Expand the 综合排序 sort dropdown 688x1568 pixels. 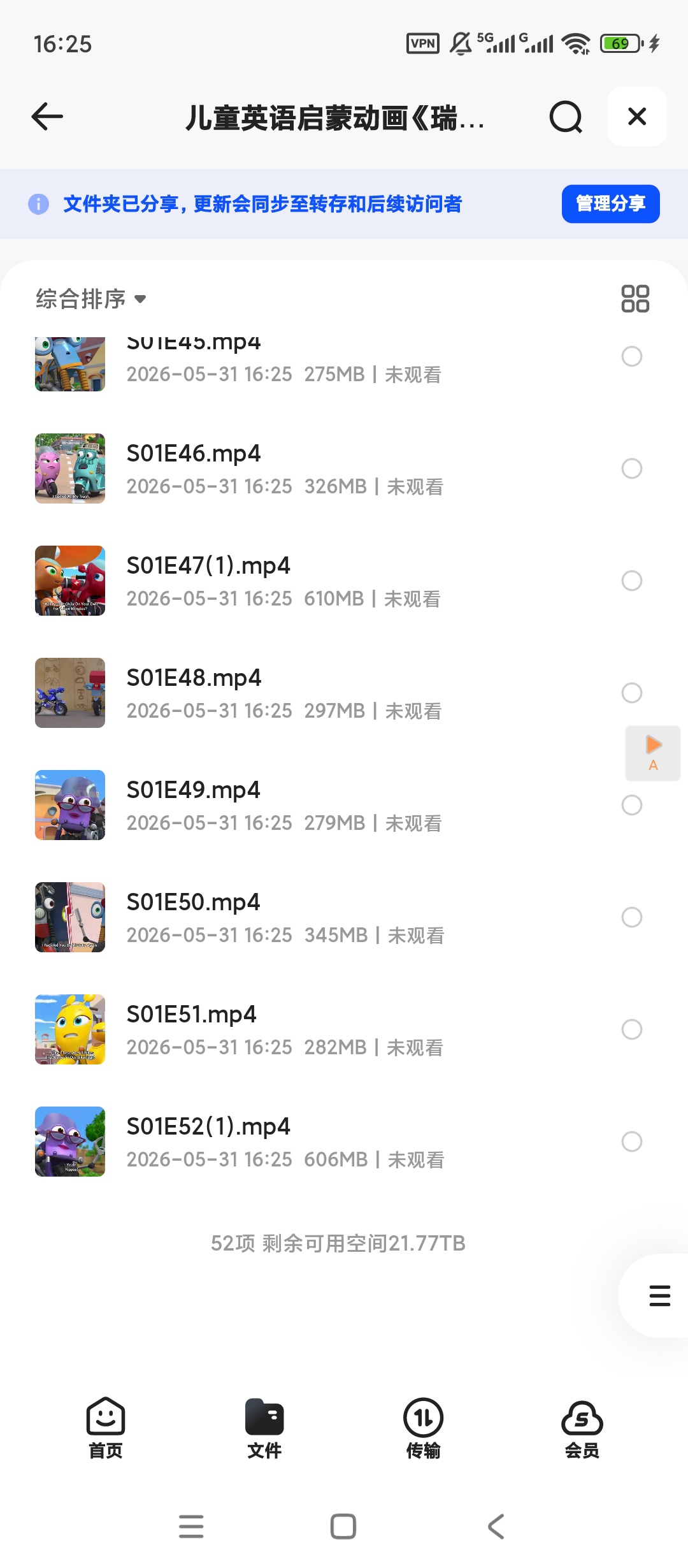(x=91, y=299)
